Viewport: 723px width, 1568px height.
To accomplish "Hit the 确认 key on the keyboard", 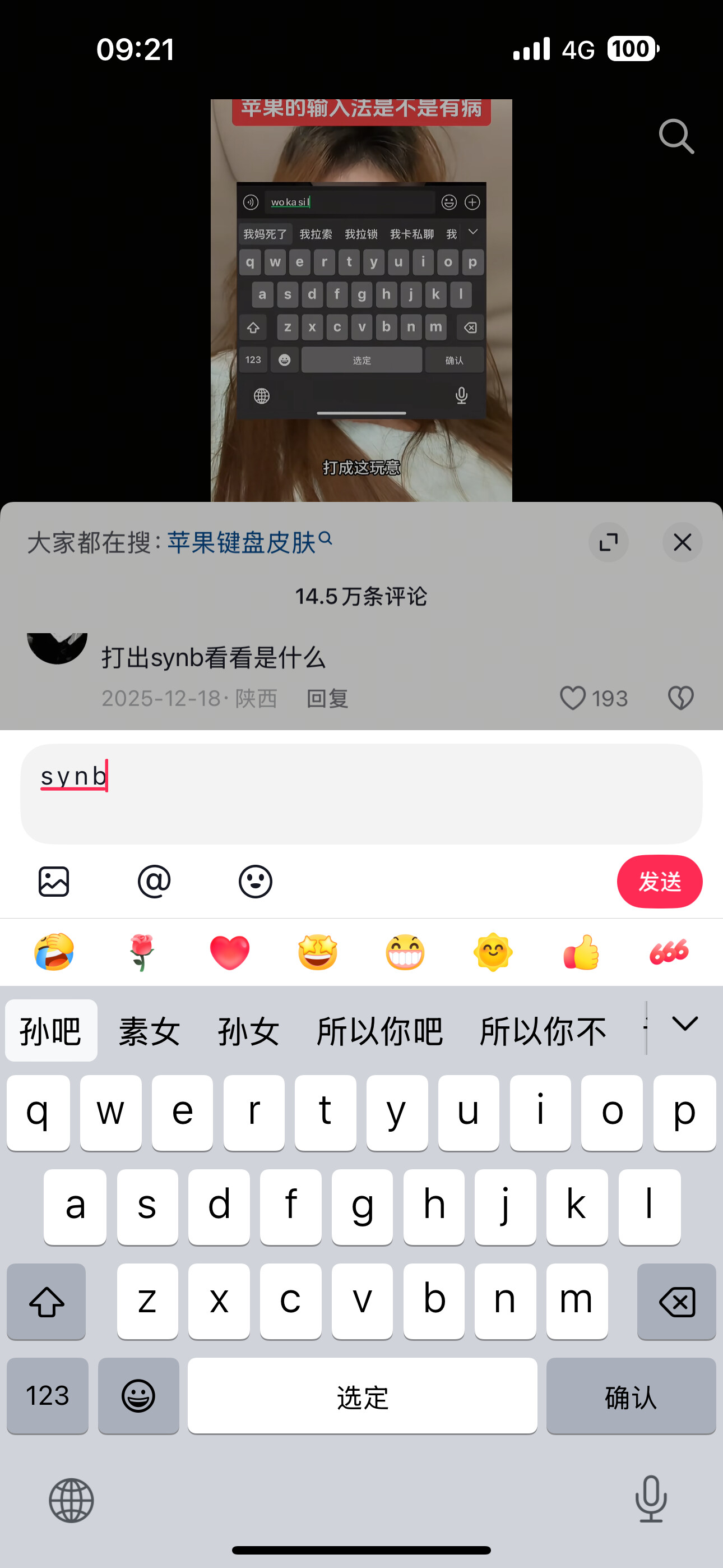I will [631, 1396].
